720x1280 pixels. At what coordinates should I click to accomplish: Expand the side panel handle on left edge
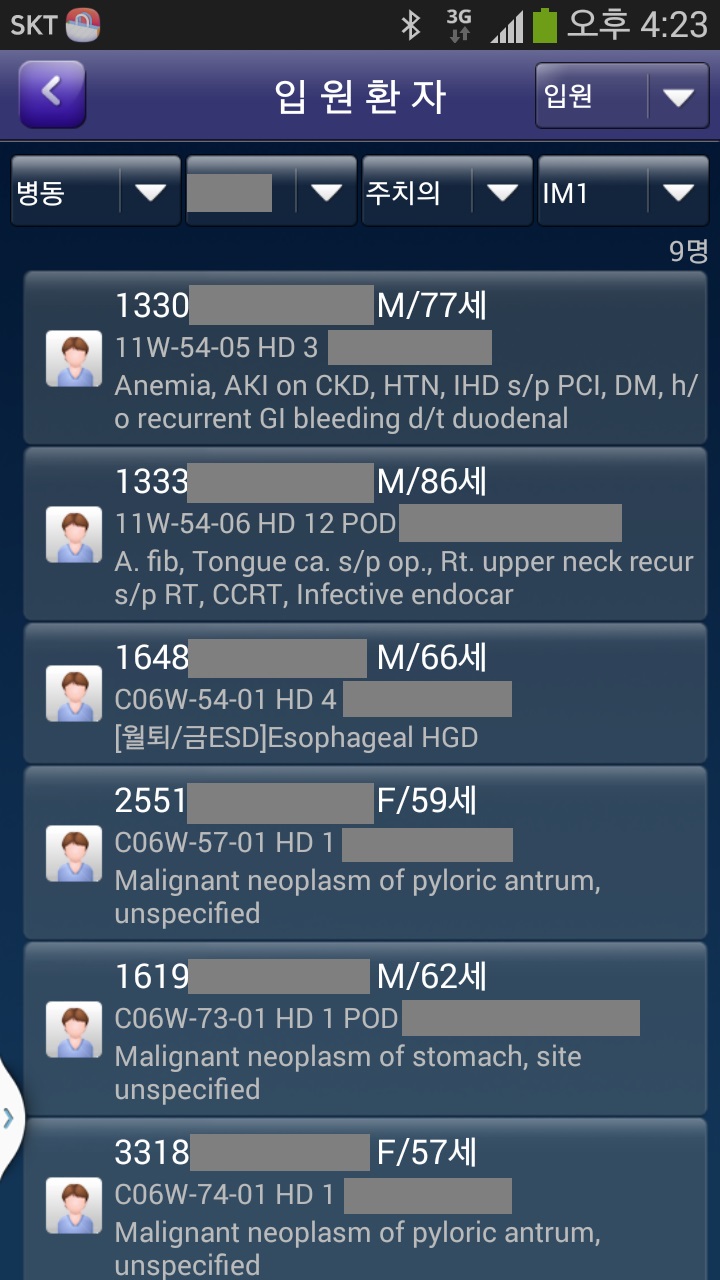point(10,1117)
